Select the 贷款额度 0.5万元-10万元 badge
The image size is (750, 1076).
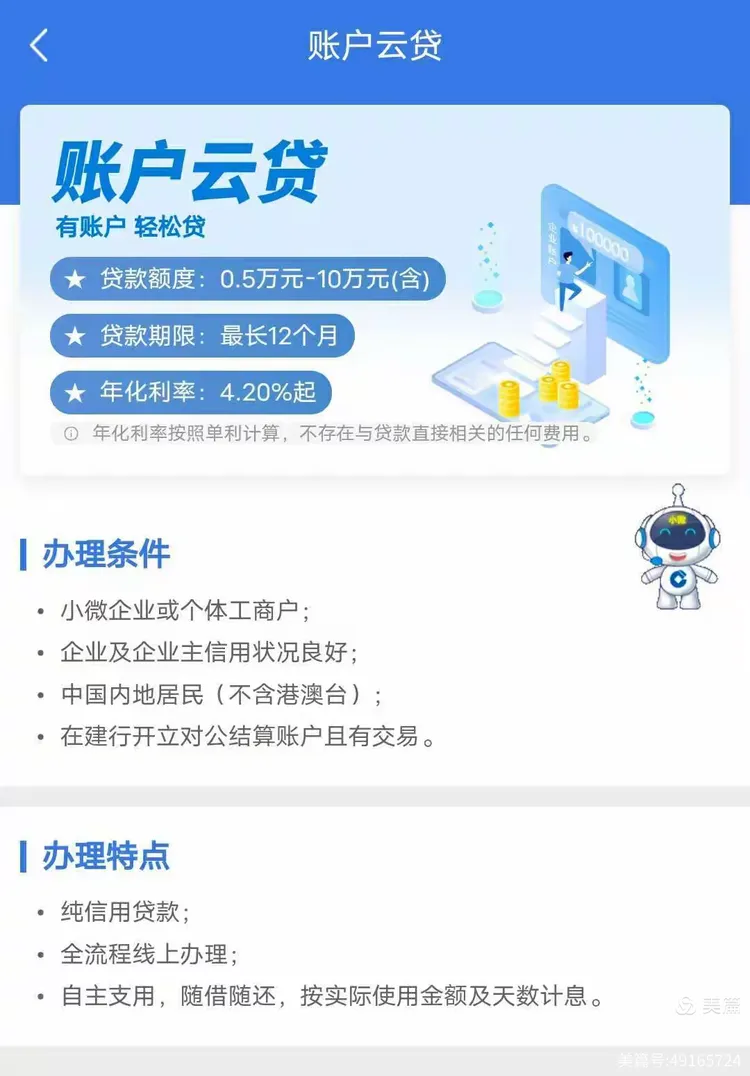pyautogui.click(x=246, y=279)
